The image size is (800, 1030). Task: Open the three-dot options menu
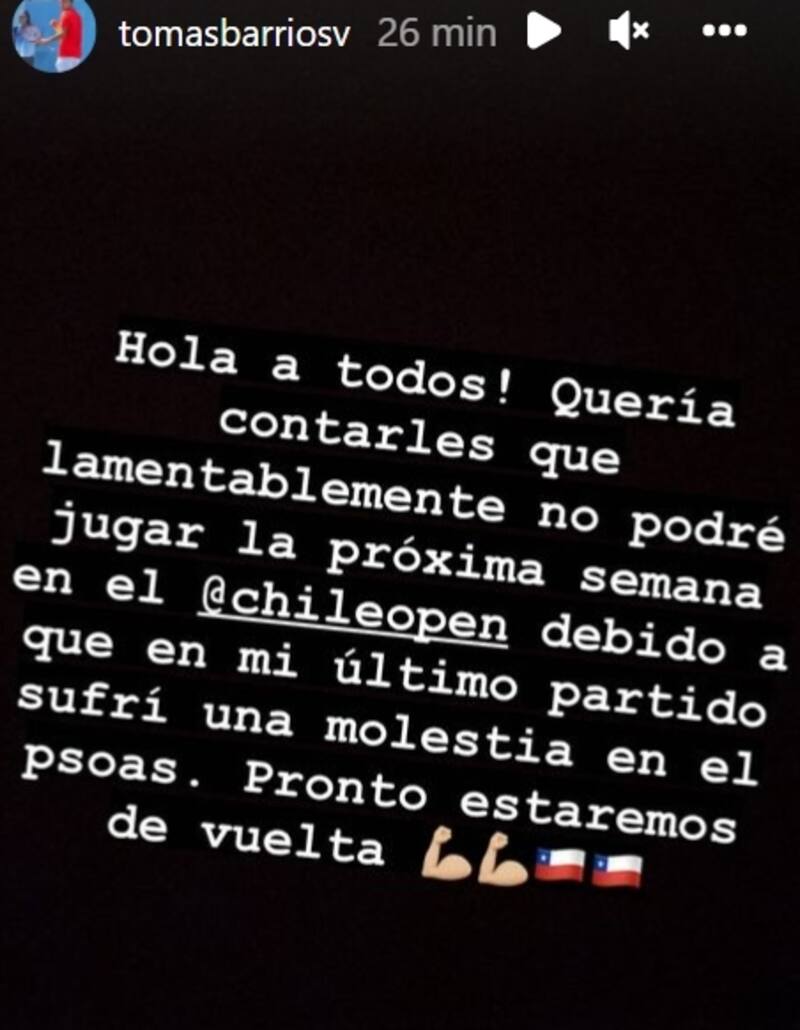click(723, 32)
